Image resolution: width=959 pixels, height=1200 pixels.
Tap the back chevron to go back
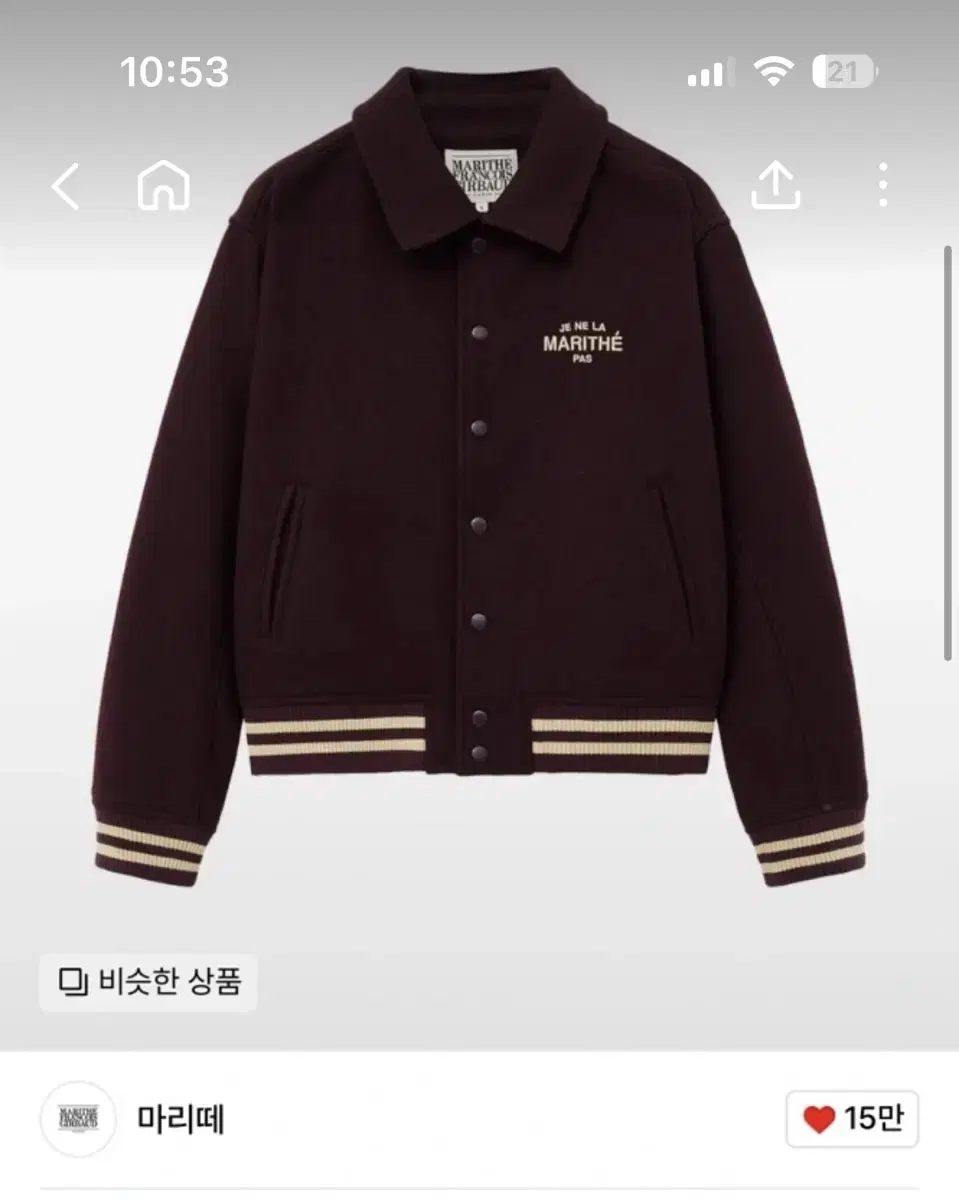(x=65, y=185)
